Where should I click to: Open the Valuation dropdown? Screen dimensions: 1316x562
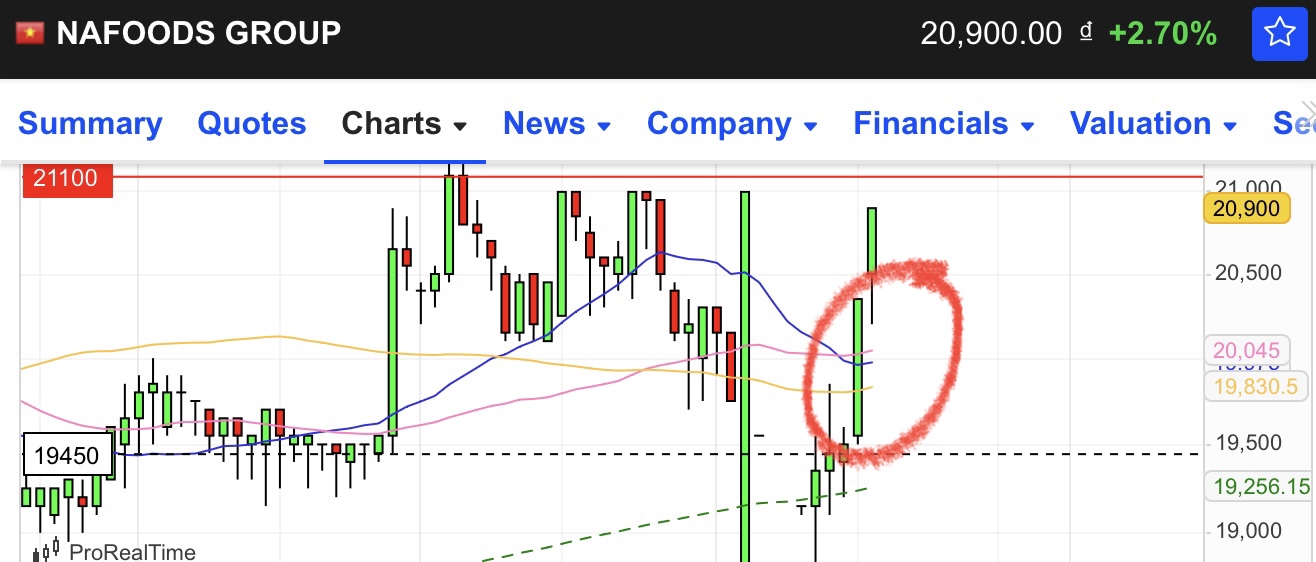point(1153,124)
